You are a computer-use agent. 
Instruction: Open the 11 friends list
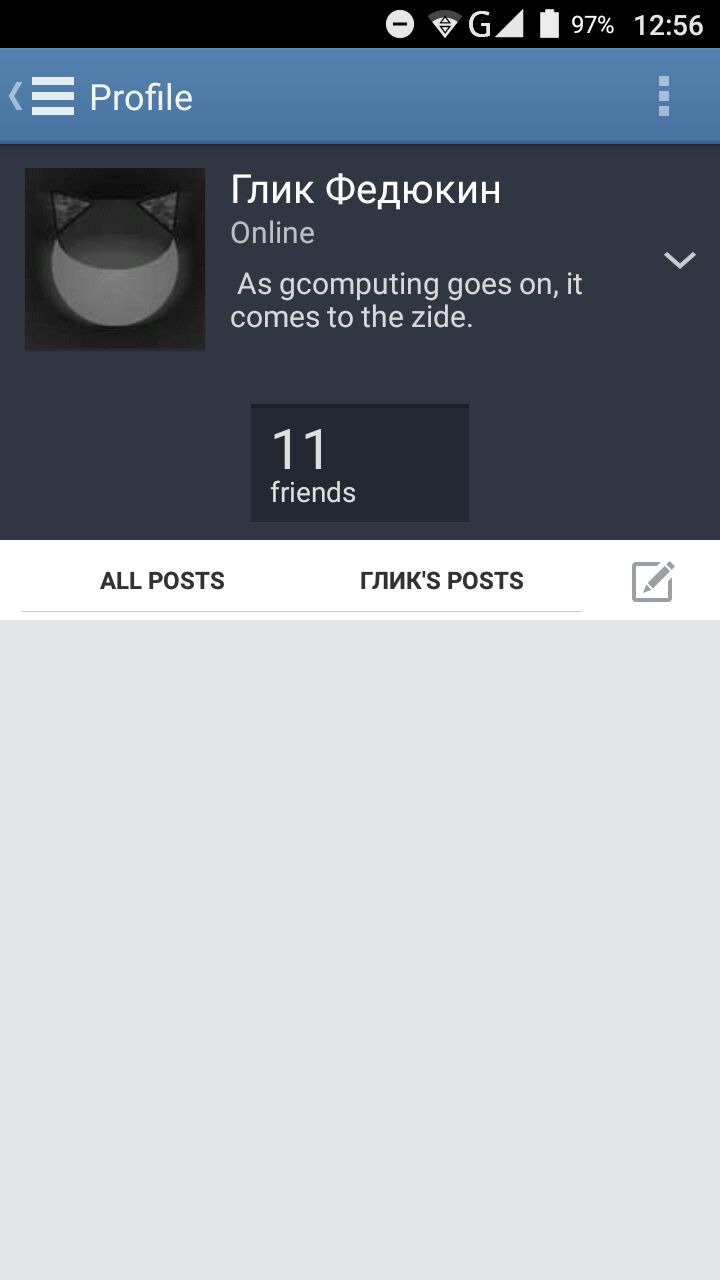(x=359, y=463)
